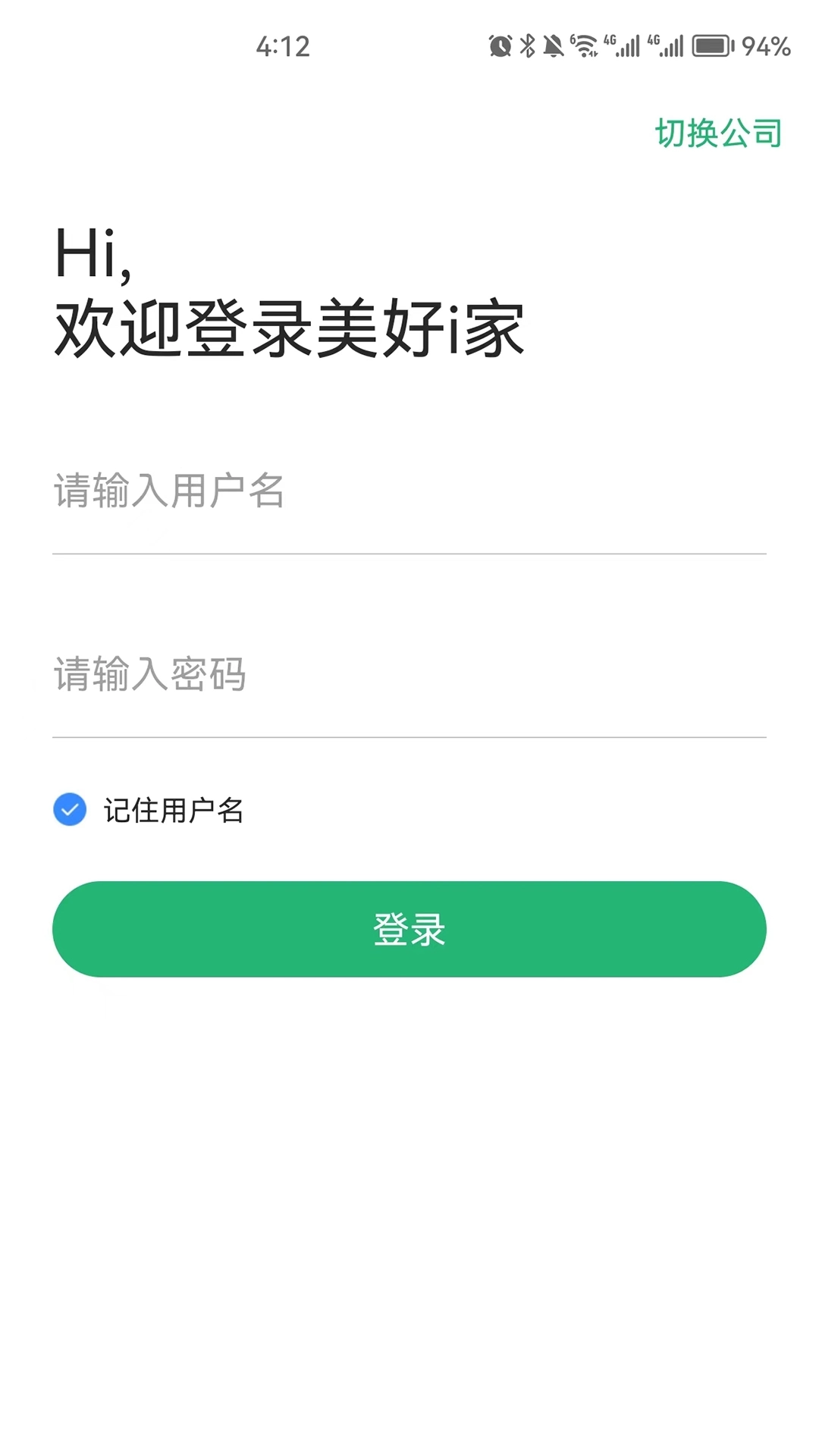
Task: Tap the first 4G signal indicator
Action: point(623,45)
